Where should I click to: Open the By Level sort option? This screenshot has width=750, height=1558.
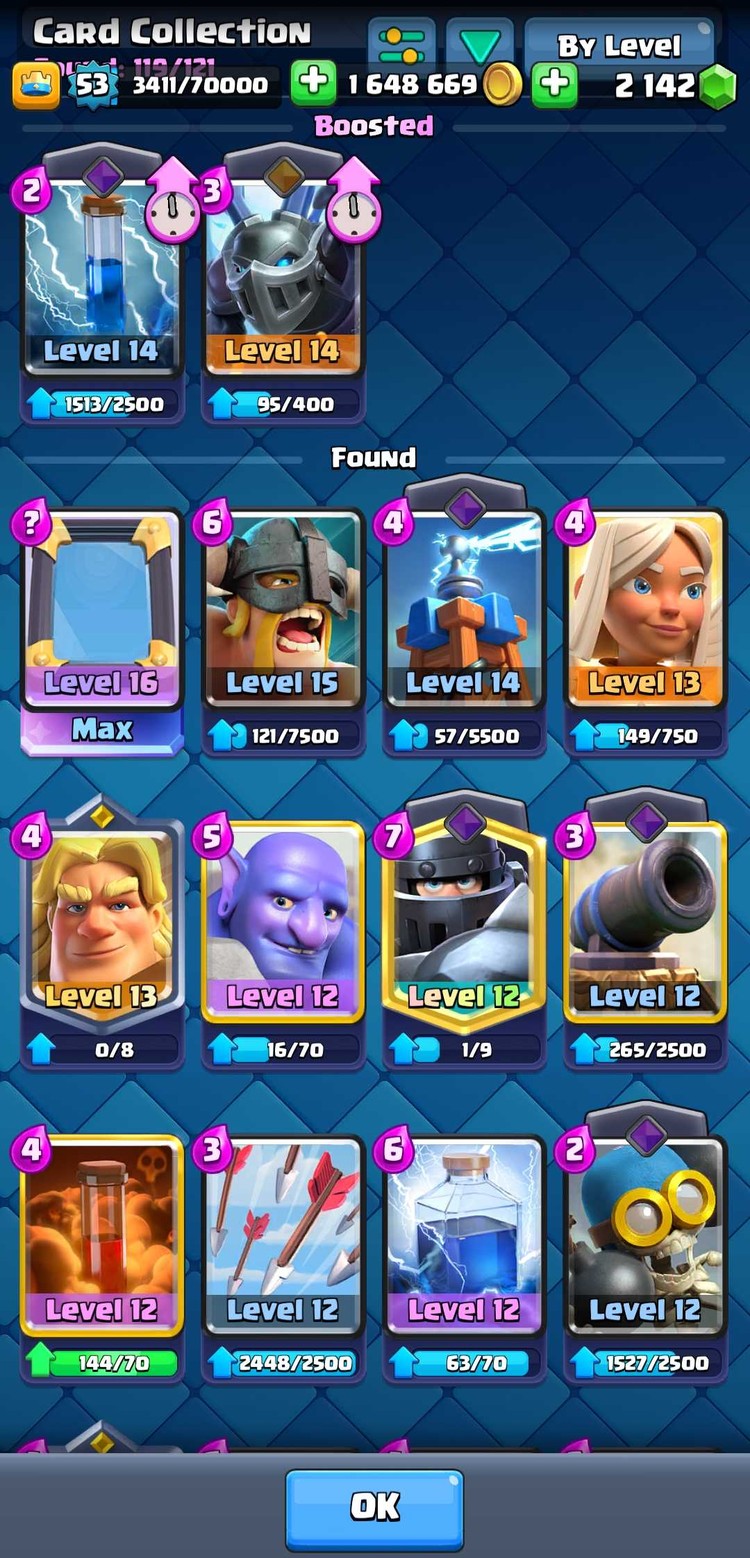pos(619,45)
